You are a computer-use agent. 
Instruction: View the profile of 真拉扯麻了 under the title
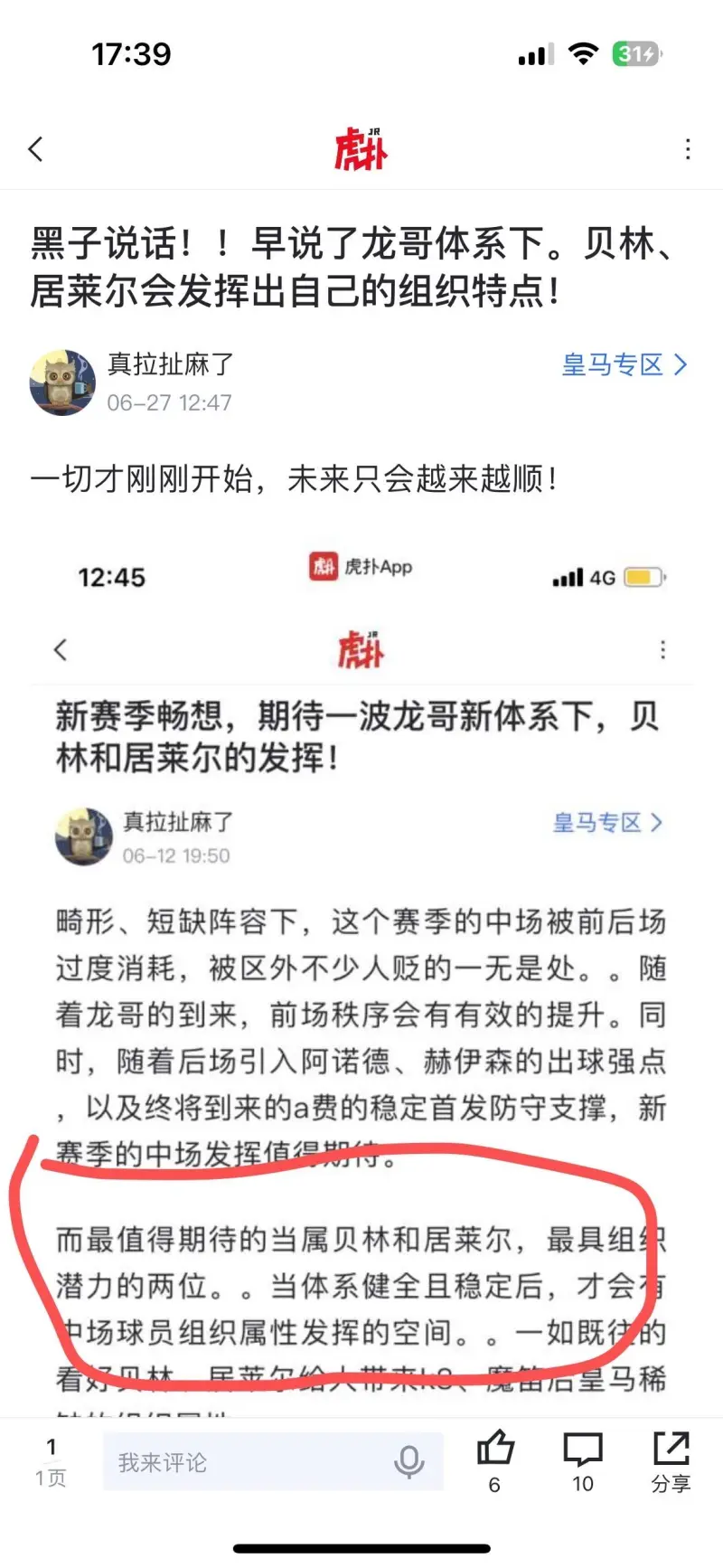click(170, 364)
